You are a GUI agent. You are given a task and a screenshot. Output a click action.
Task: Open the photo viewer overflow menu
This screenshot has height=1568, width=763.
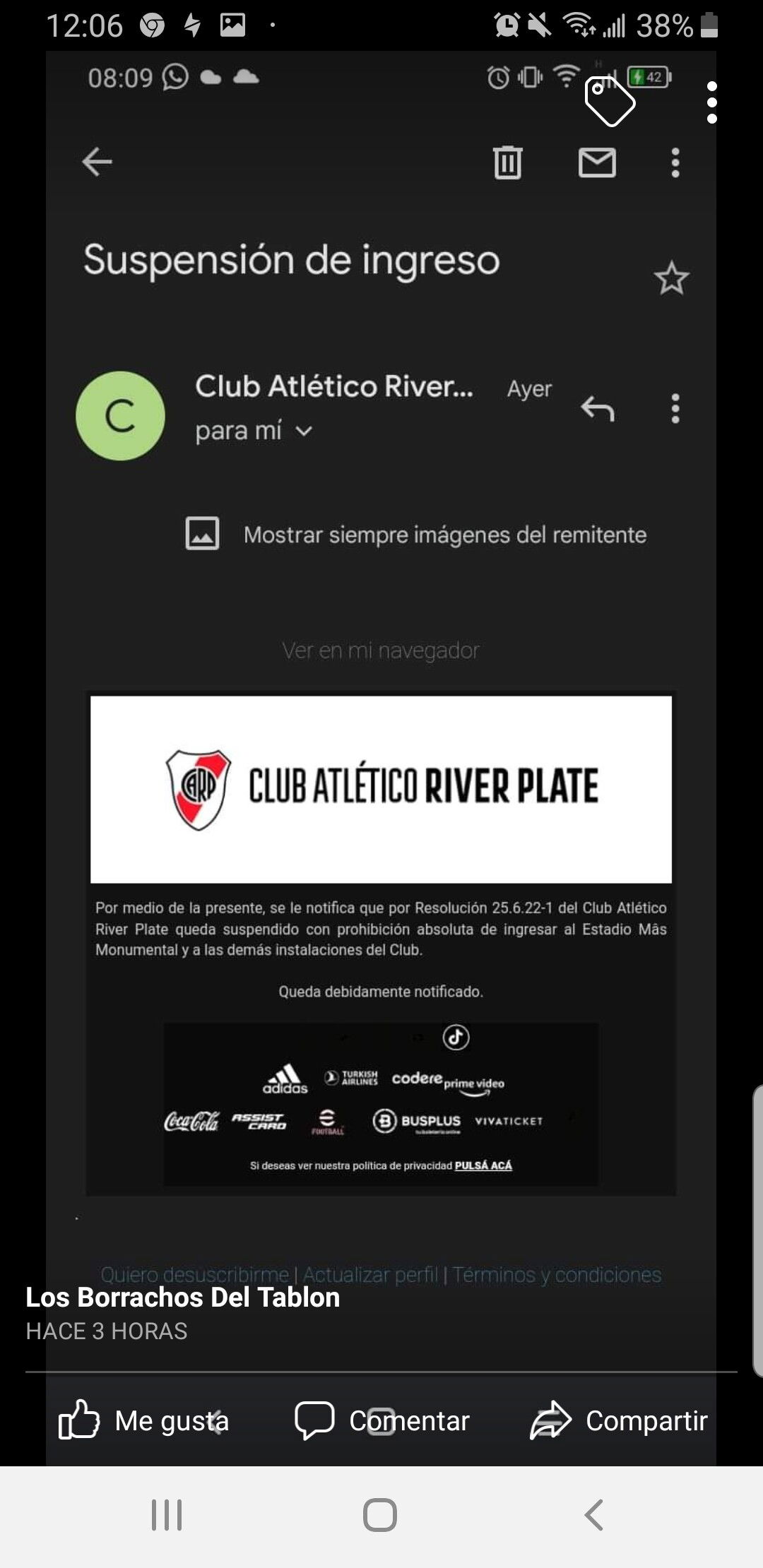pos(711,102)
